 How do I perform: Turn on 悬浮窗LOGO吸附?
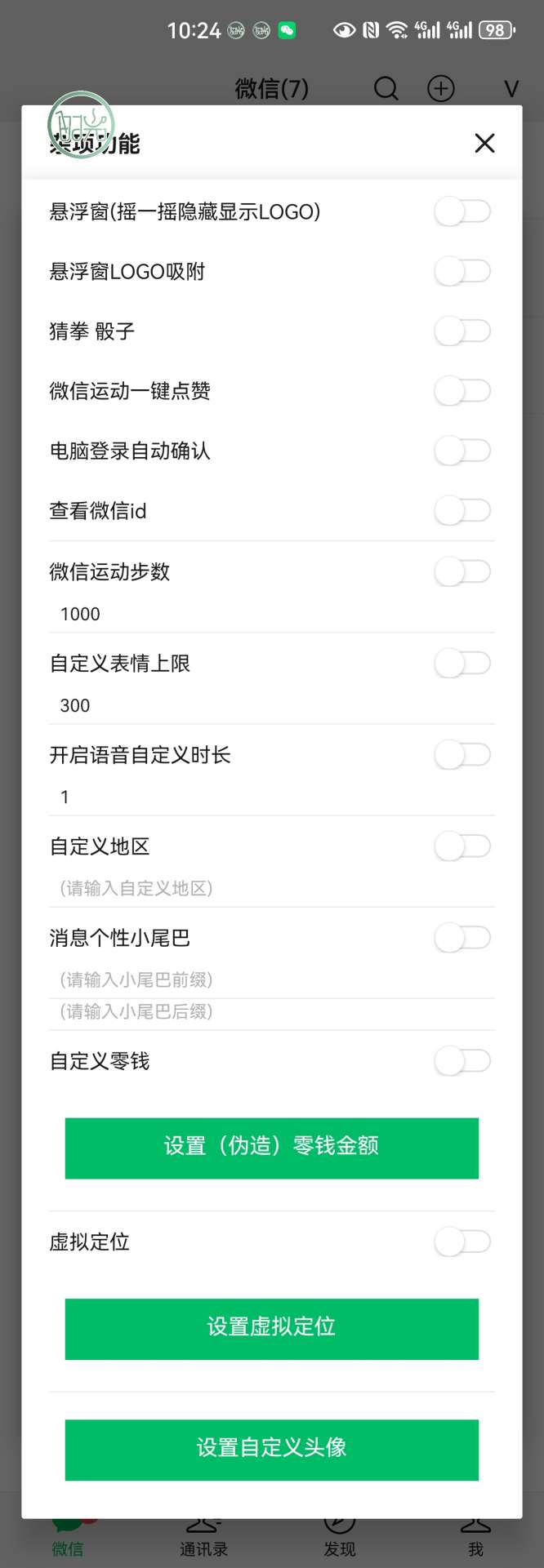[462, 271]
